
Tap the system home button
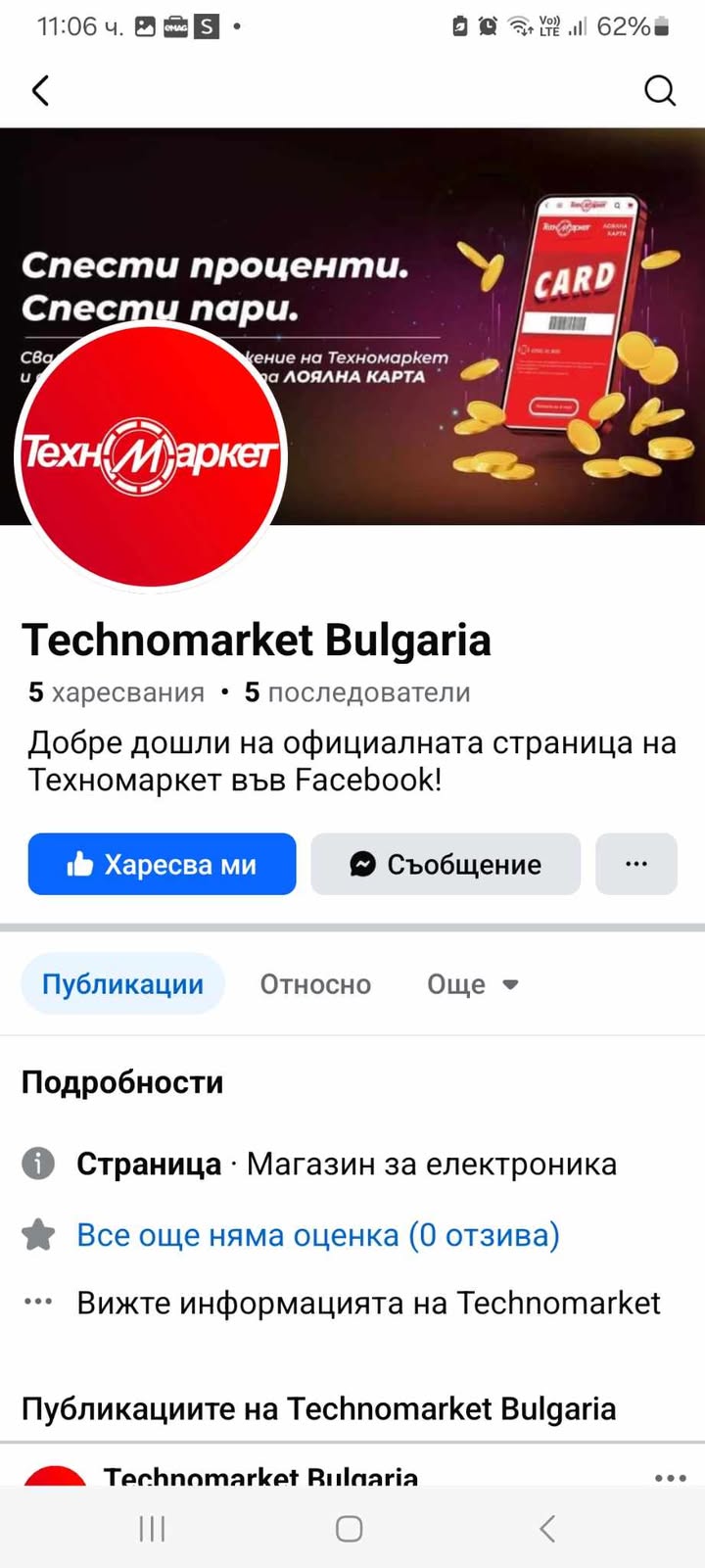[350, 1529]
